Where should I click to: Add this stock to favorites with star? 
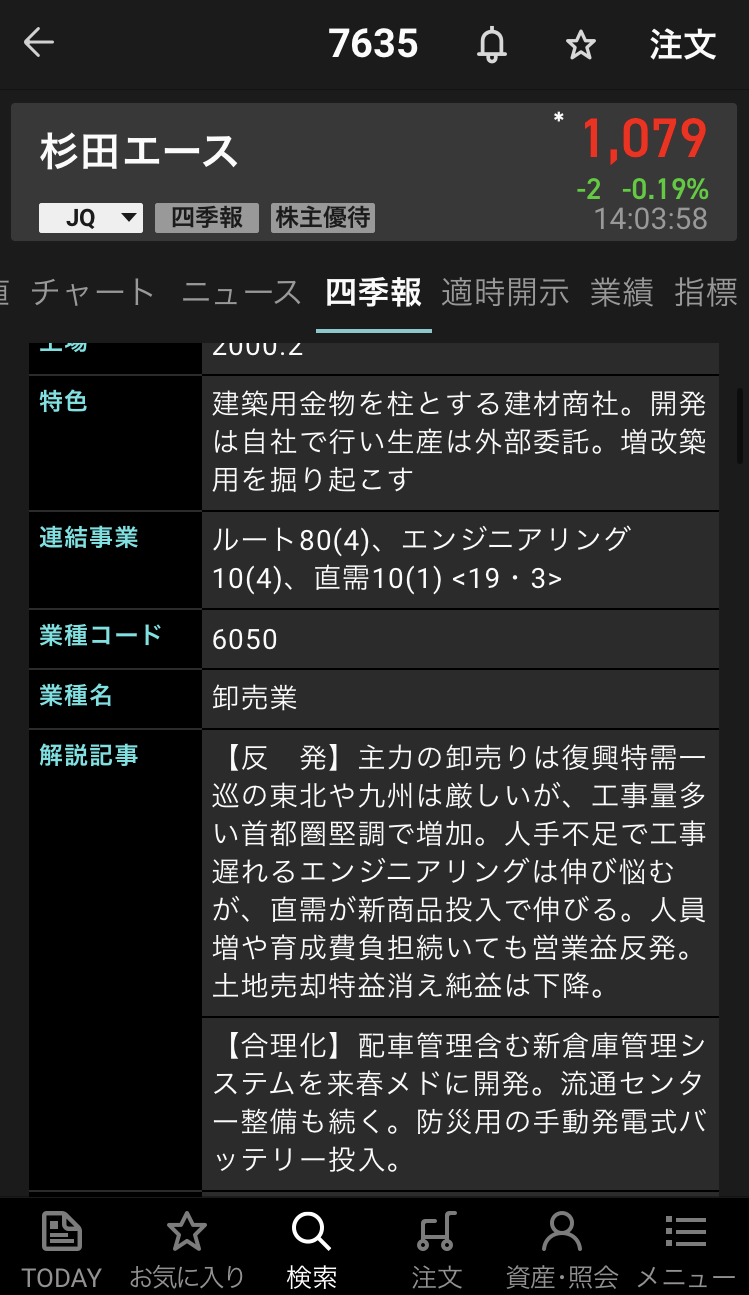580,45
